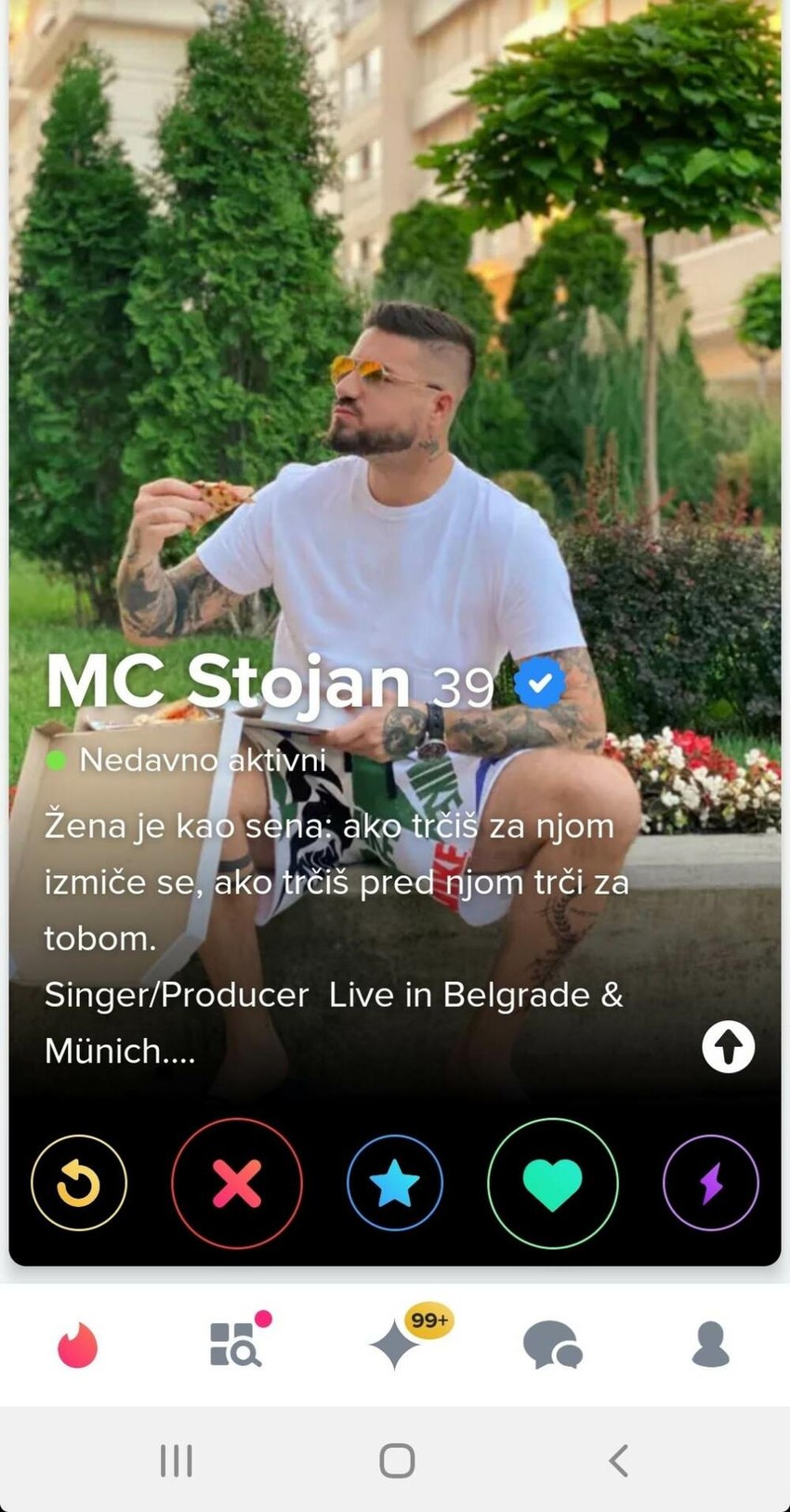Expand the profile with the up arrow
790x1512 pixels.
(x=729, y=1047)
